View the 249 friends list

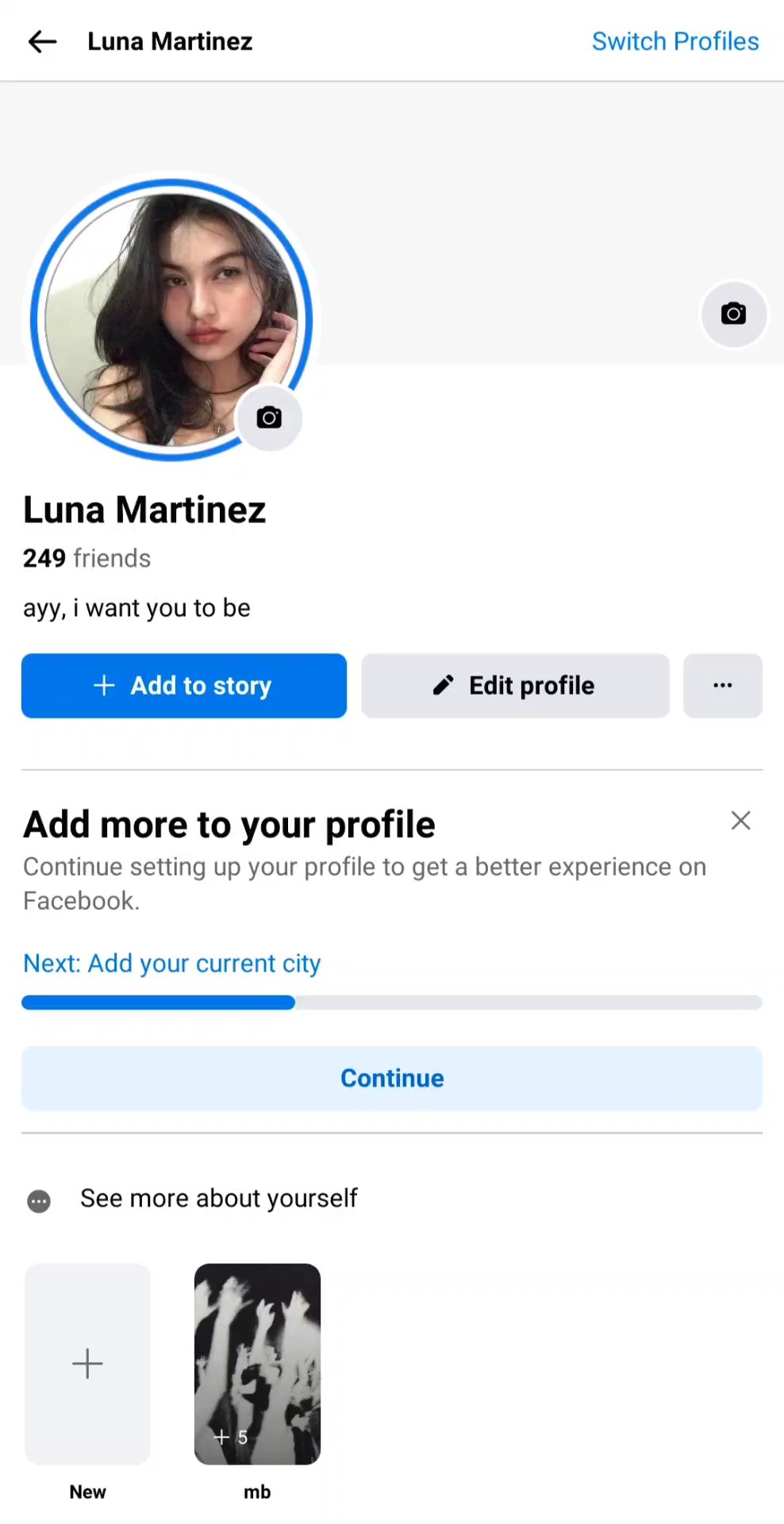coord(86,559)
